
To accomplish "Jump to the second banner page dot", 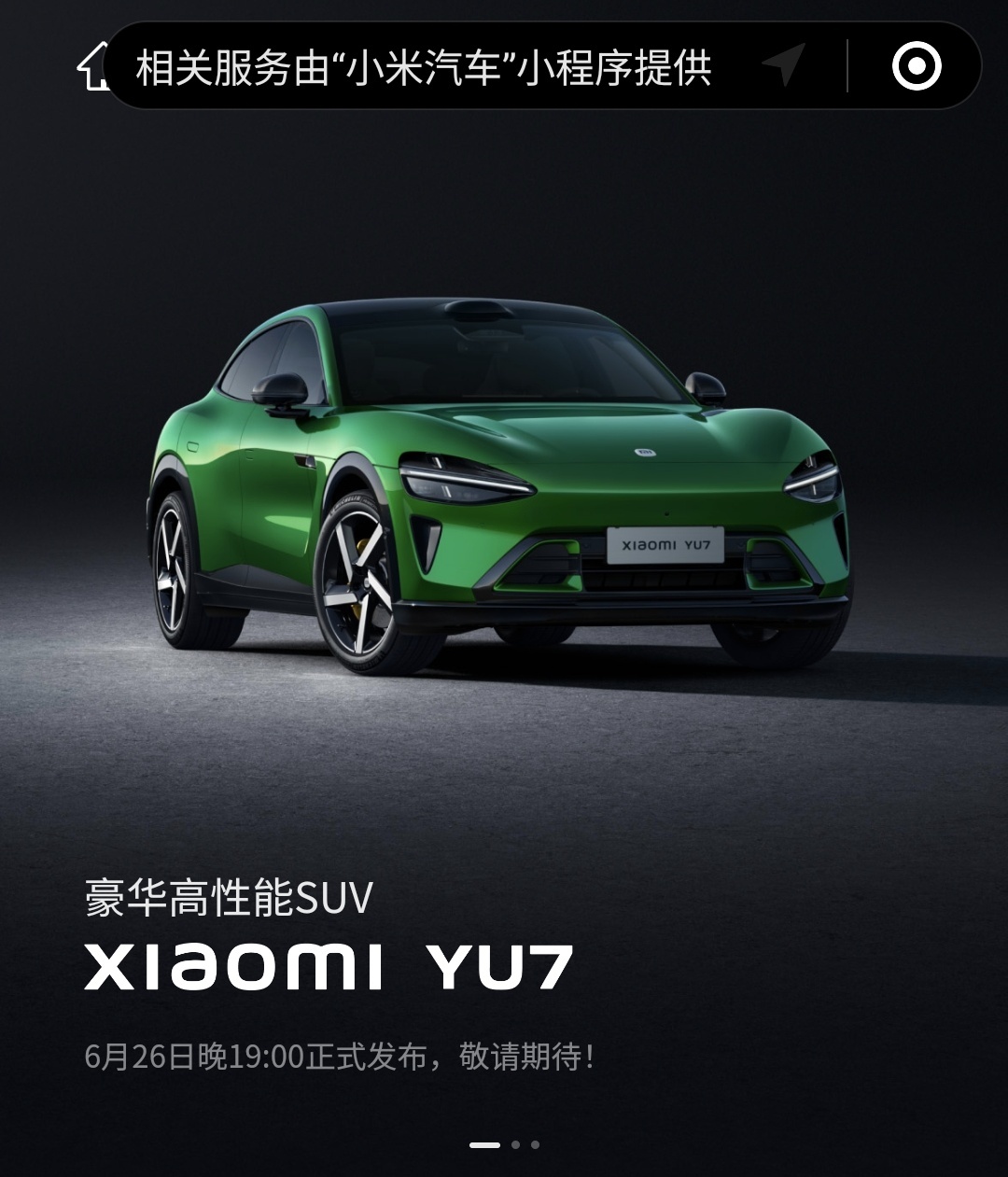I will pos(515,1144).
